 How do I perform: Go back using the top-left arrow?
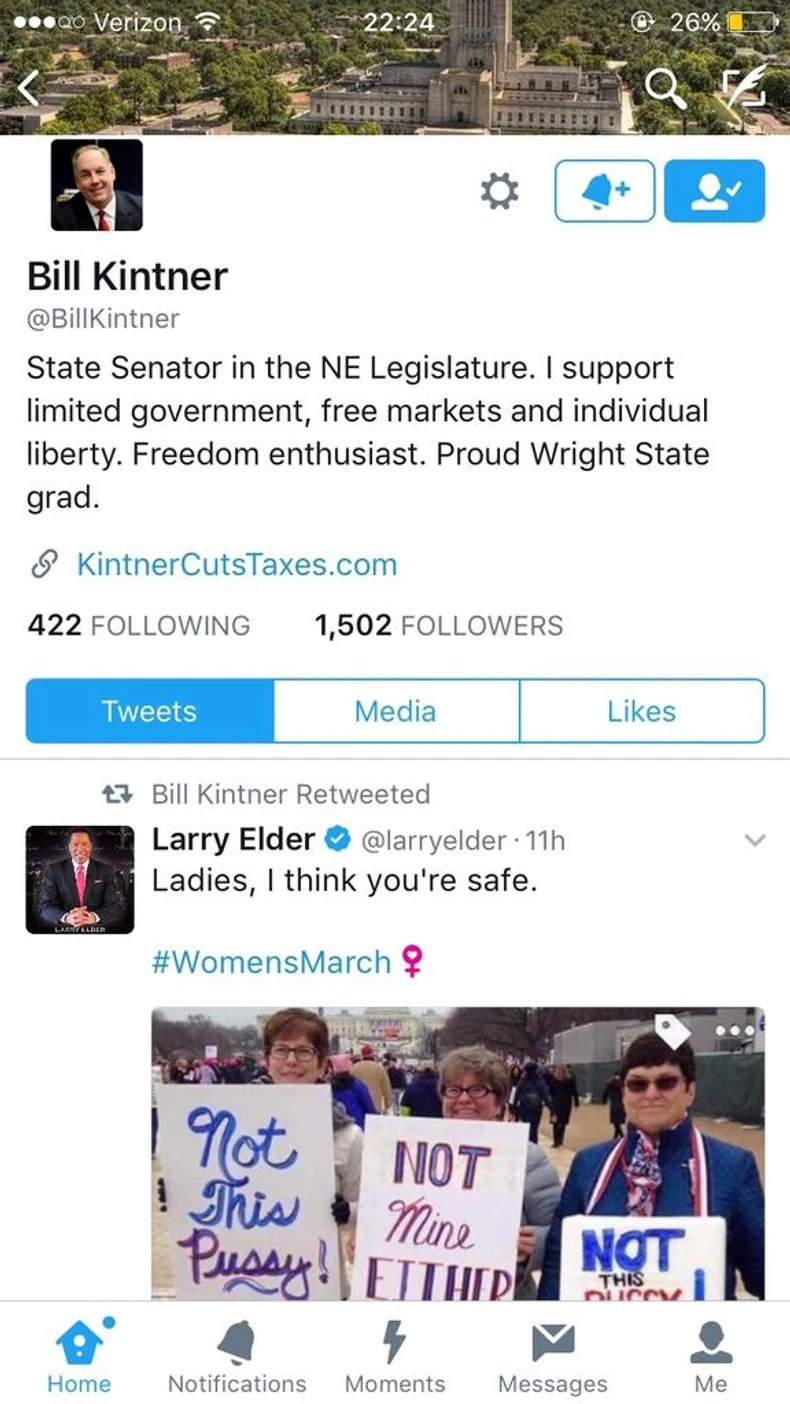[x=29, y=89]
